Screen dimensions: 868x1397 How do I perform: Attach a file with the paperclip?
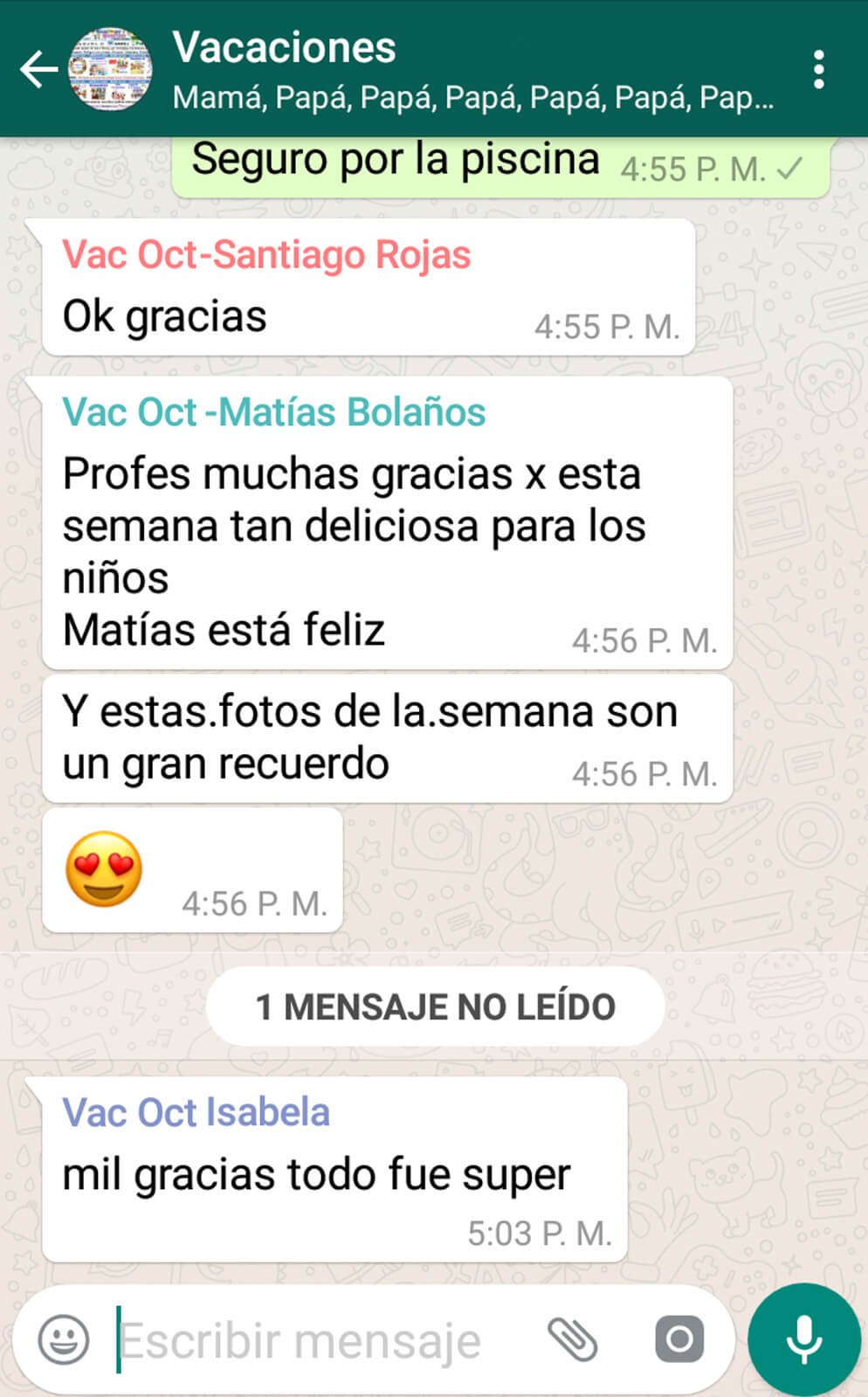pos(572,1339)
